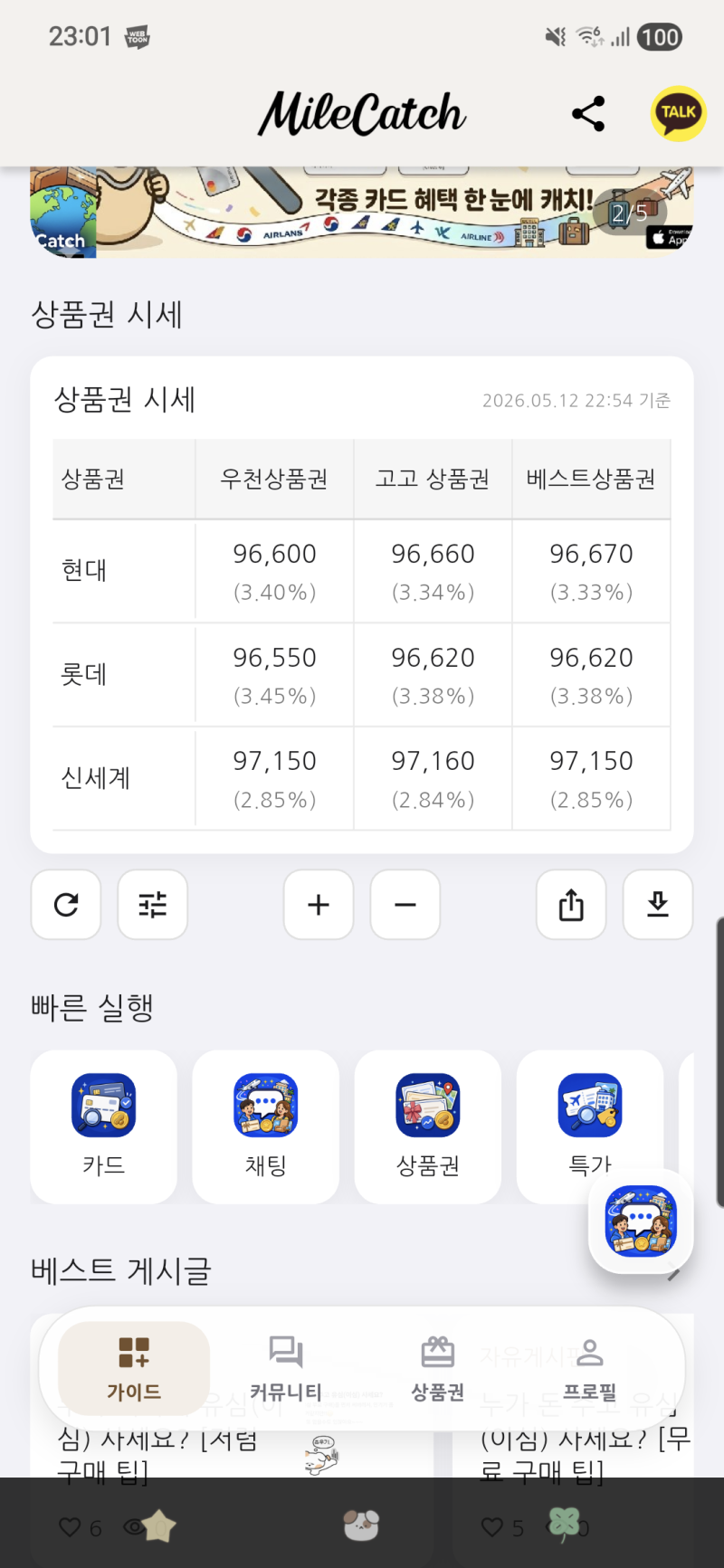Open the KakaoTalk button
This screenshot has height=1568, width=724.
point(679,114)
